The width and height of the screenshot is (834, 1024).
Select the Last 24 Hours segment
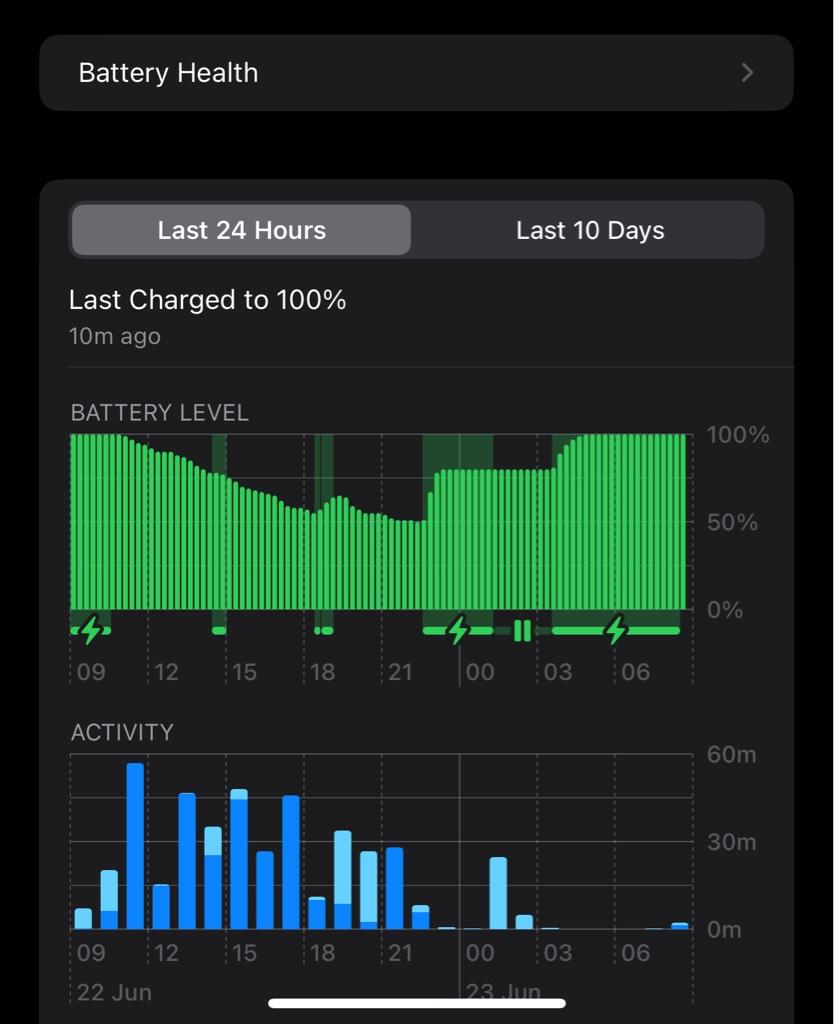pos(242,231)
